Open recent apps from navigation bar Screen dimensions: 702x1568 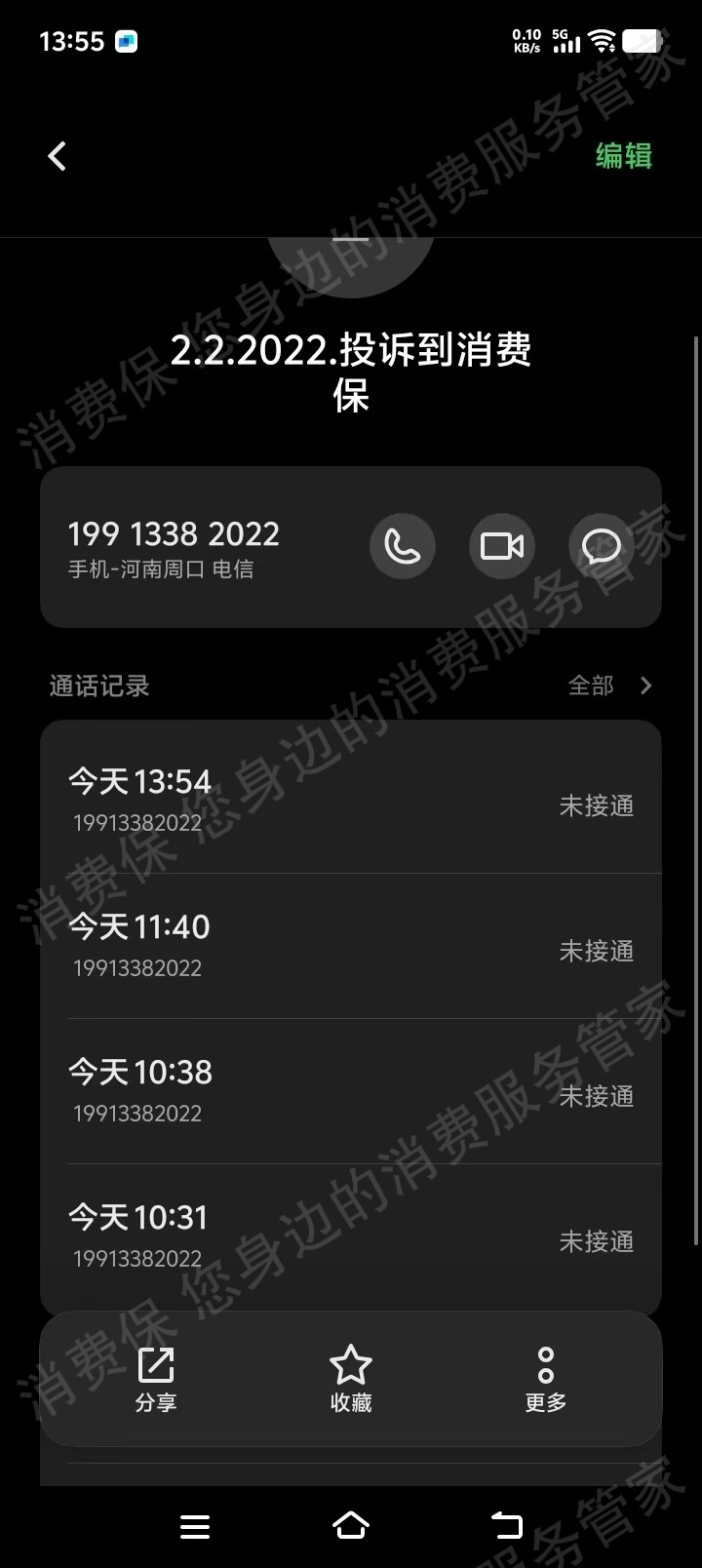pyautogui.click(x=195, y=1526)
